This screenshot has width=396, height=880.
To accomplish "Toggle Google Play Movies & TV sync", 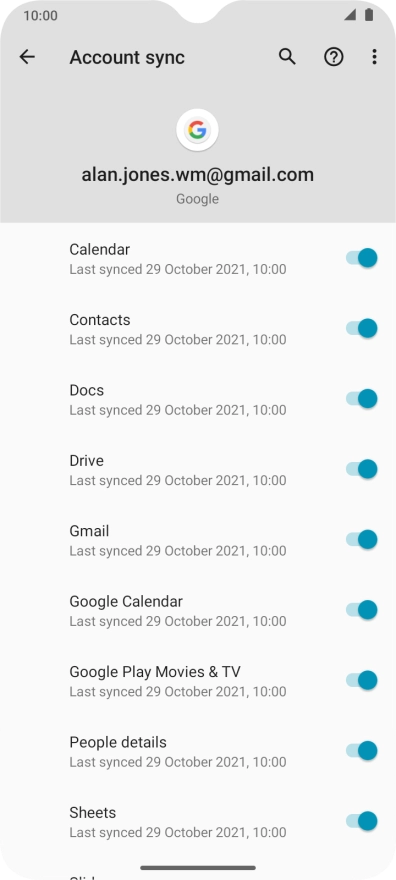I will pyautogui.click(x=361, y=680).
